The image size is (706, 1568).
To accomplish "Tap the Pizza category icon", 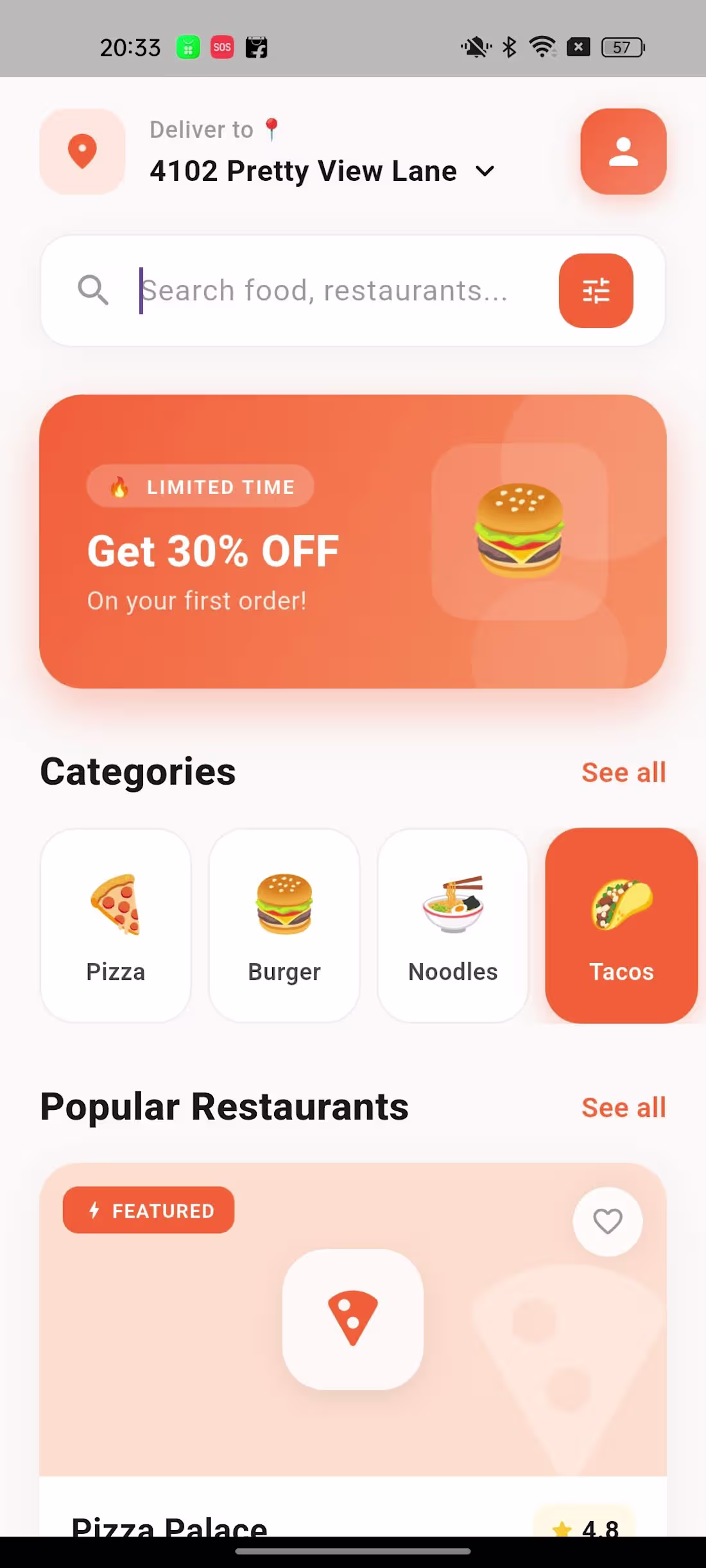I will 116,906.
